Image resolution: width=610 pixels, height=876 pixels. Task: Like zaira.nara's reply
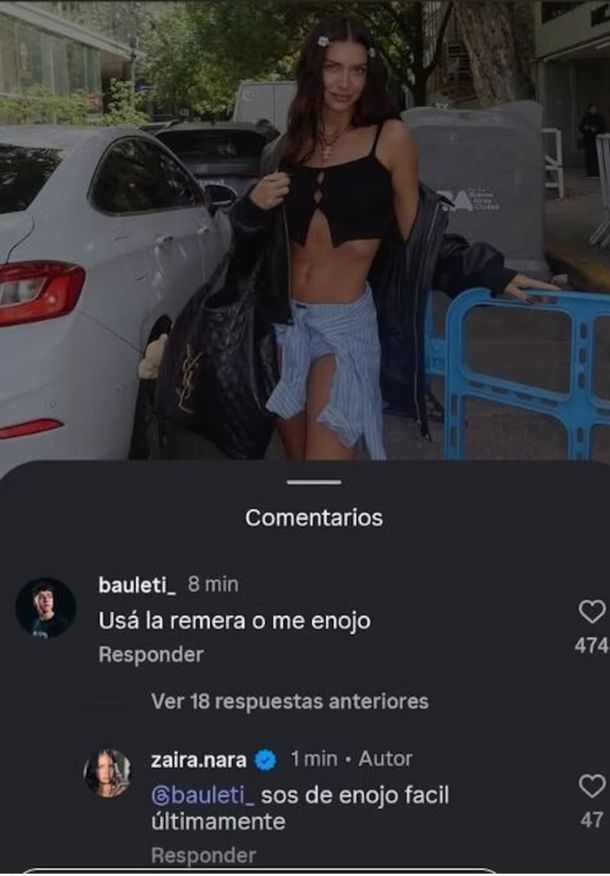pos(592,786)
